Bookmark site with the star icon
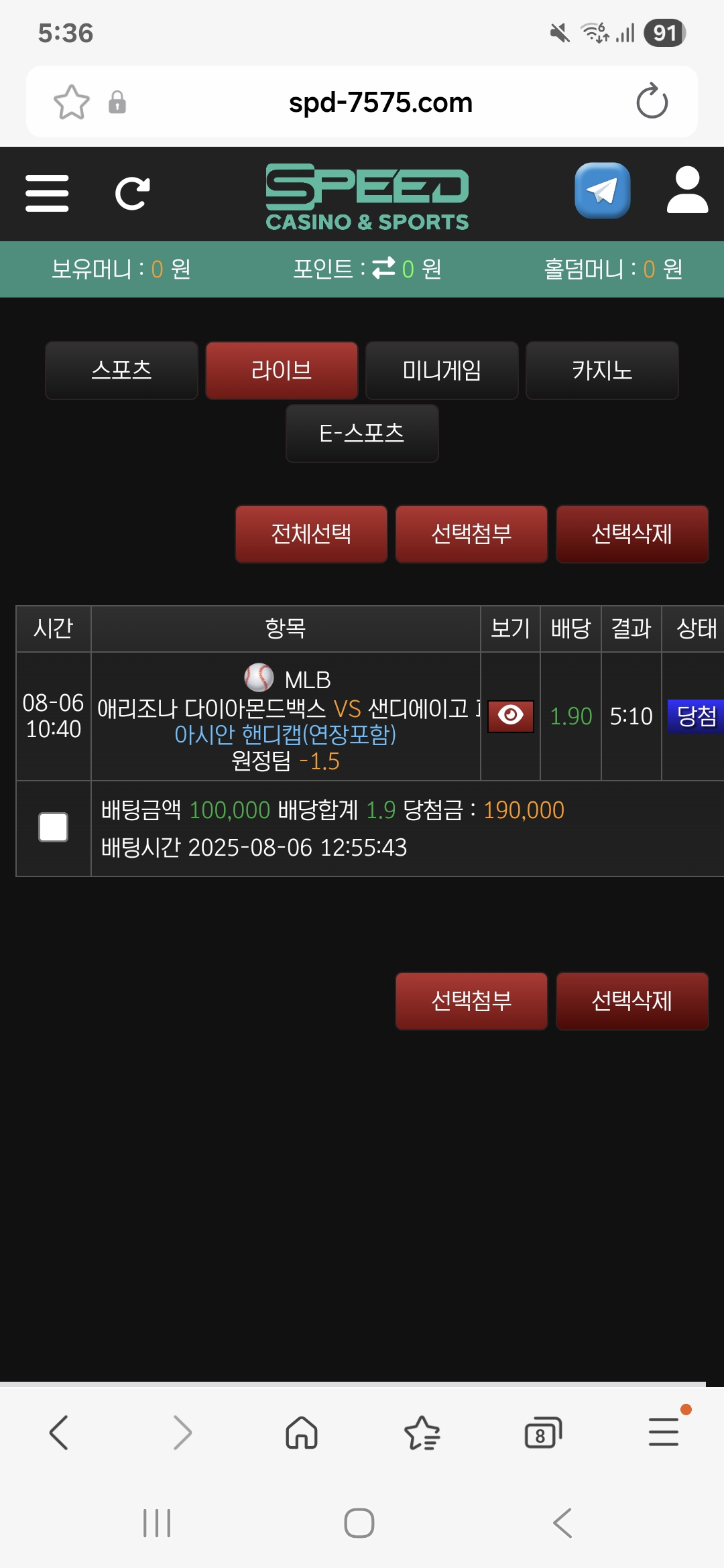The image size is (724, 1568). (72, 102)
